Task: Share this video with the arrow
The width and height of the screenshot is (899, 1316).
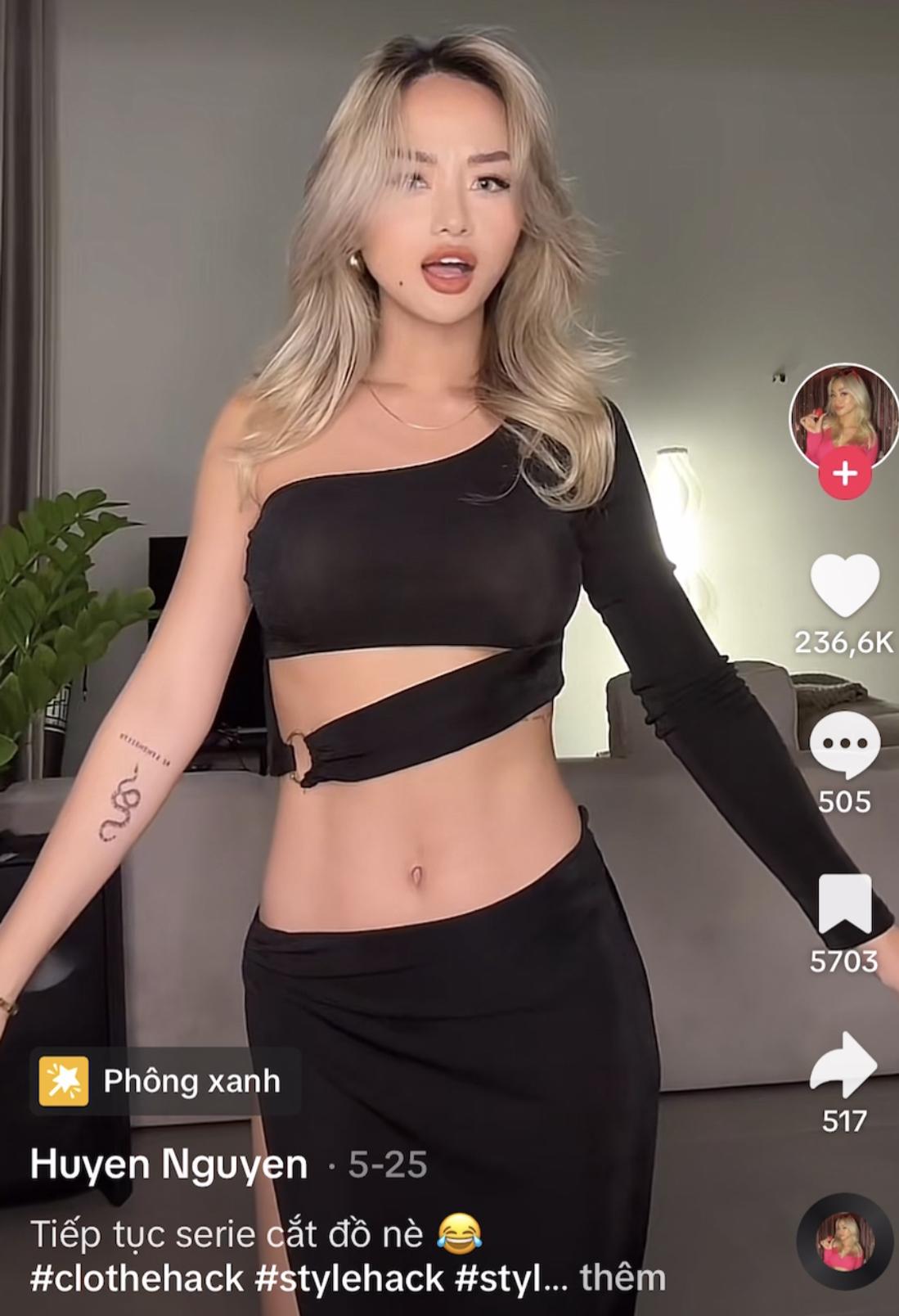Action: point(844,1064)
